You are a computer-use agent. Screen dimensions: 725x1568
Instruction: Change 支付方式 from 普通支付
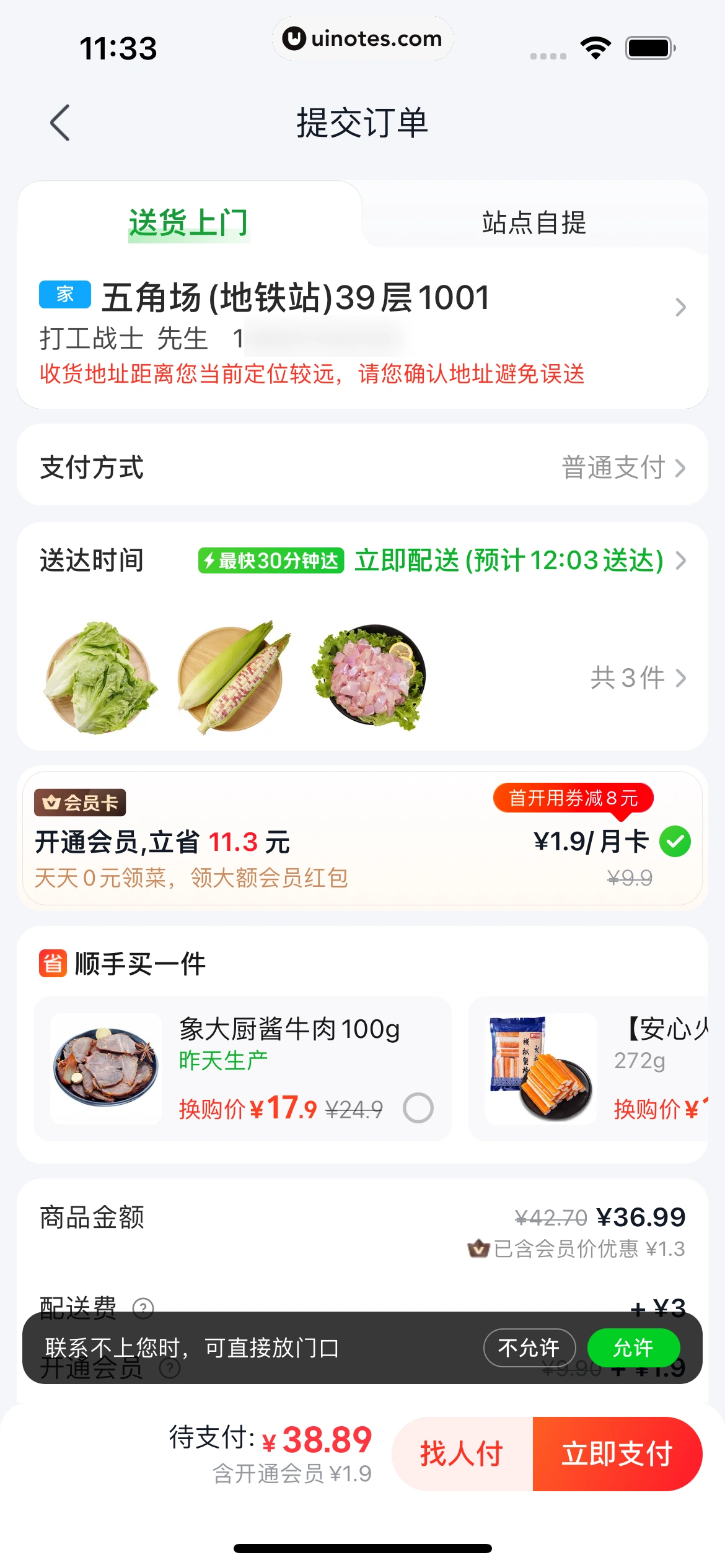(622, 468)
